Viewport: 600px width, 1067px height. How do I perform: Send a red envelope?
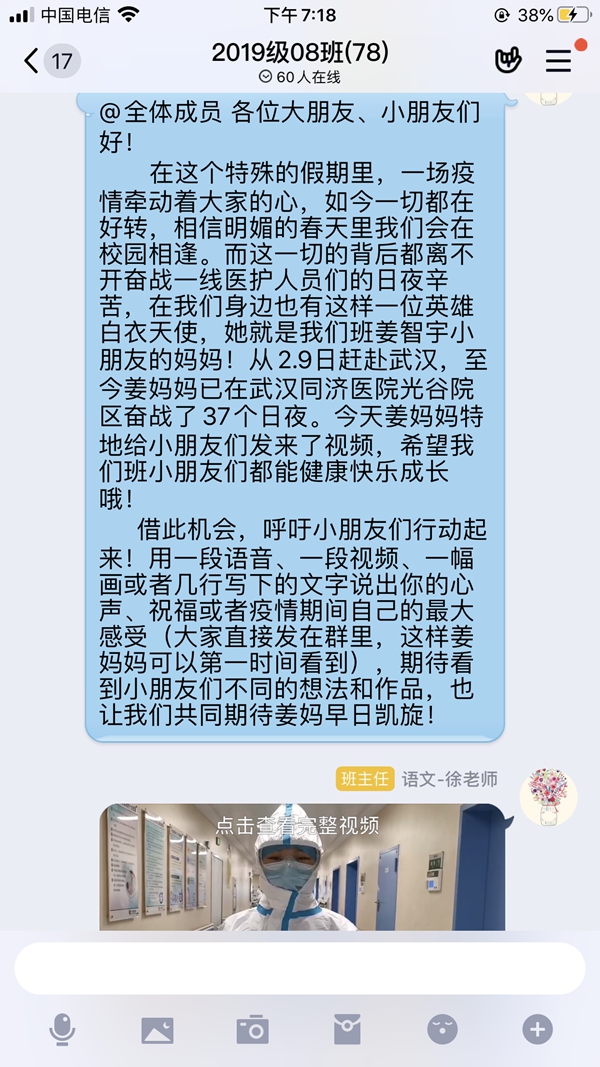coord(347,1029)
